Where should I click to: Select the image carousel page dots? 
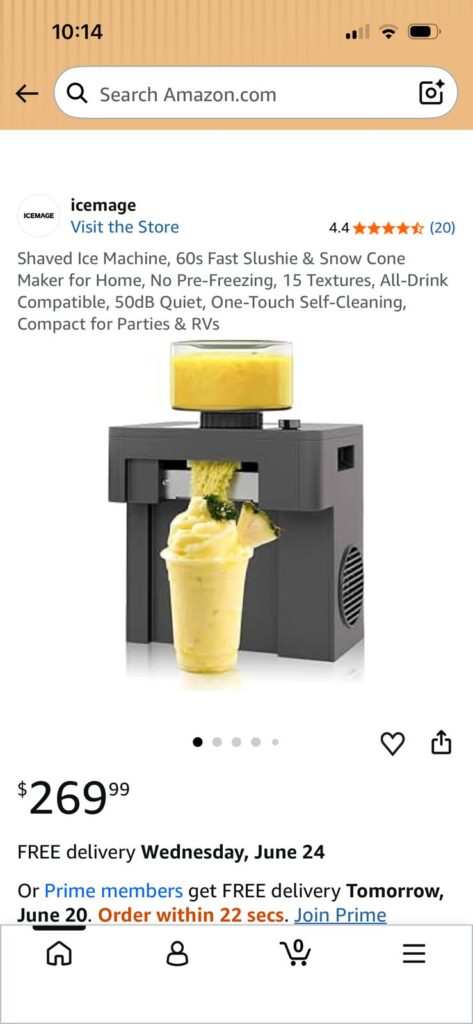[x=236, y=742]
